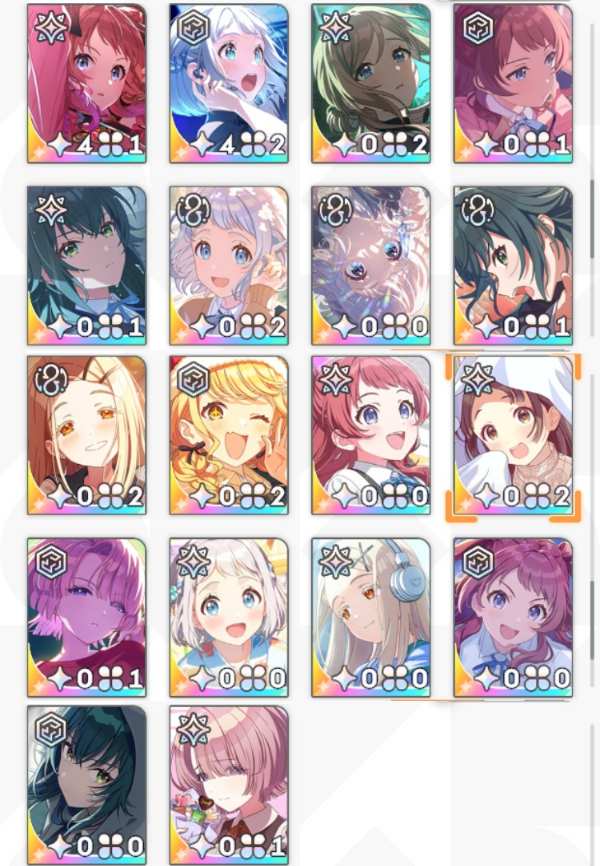Open the blonde girl with forehead hairclip card

(87, 435)
